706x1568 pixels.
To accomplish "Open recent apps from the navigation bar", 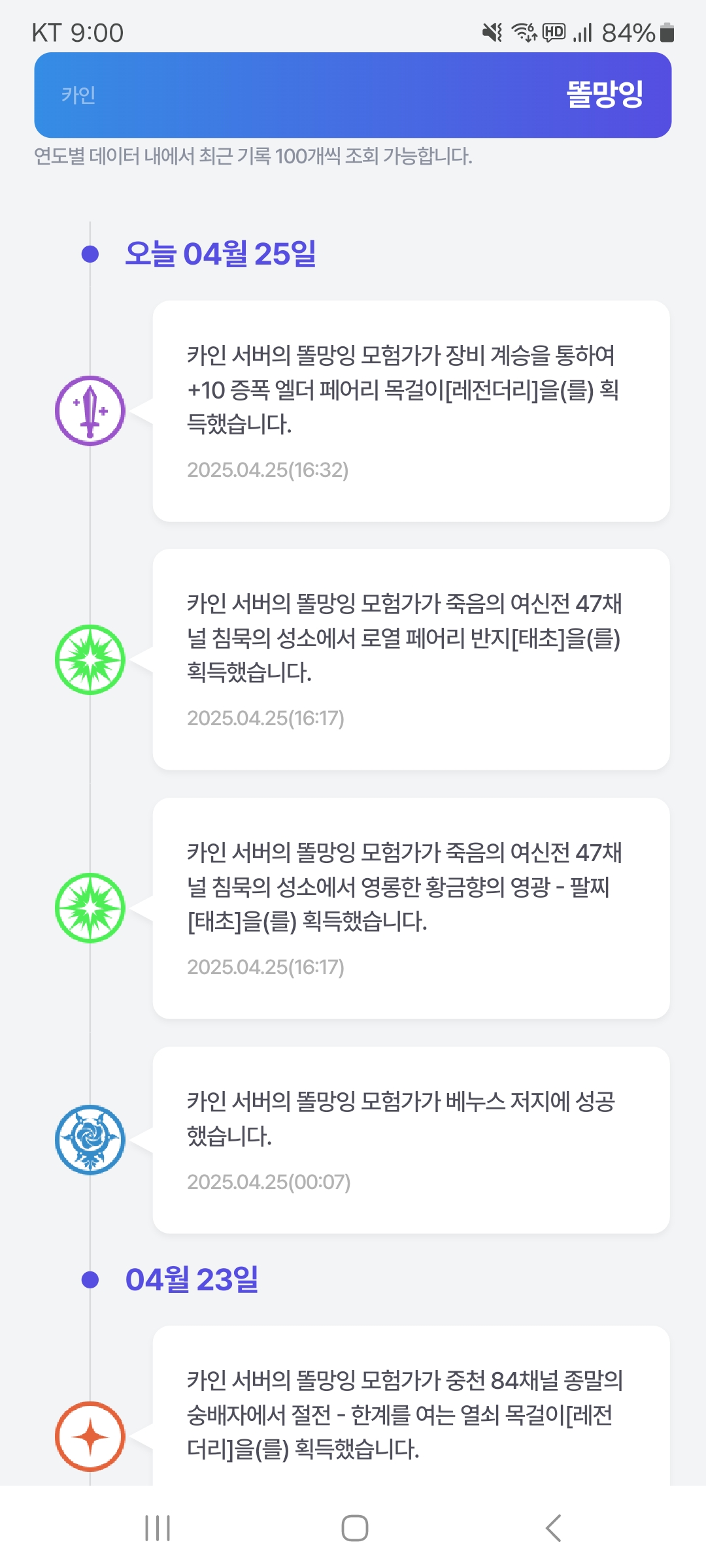I will tap(158, 1528).
